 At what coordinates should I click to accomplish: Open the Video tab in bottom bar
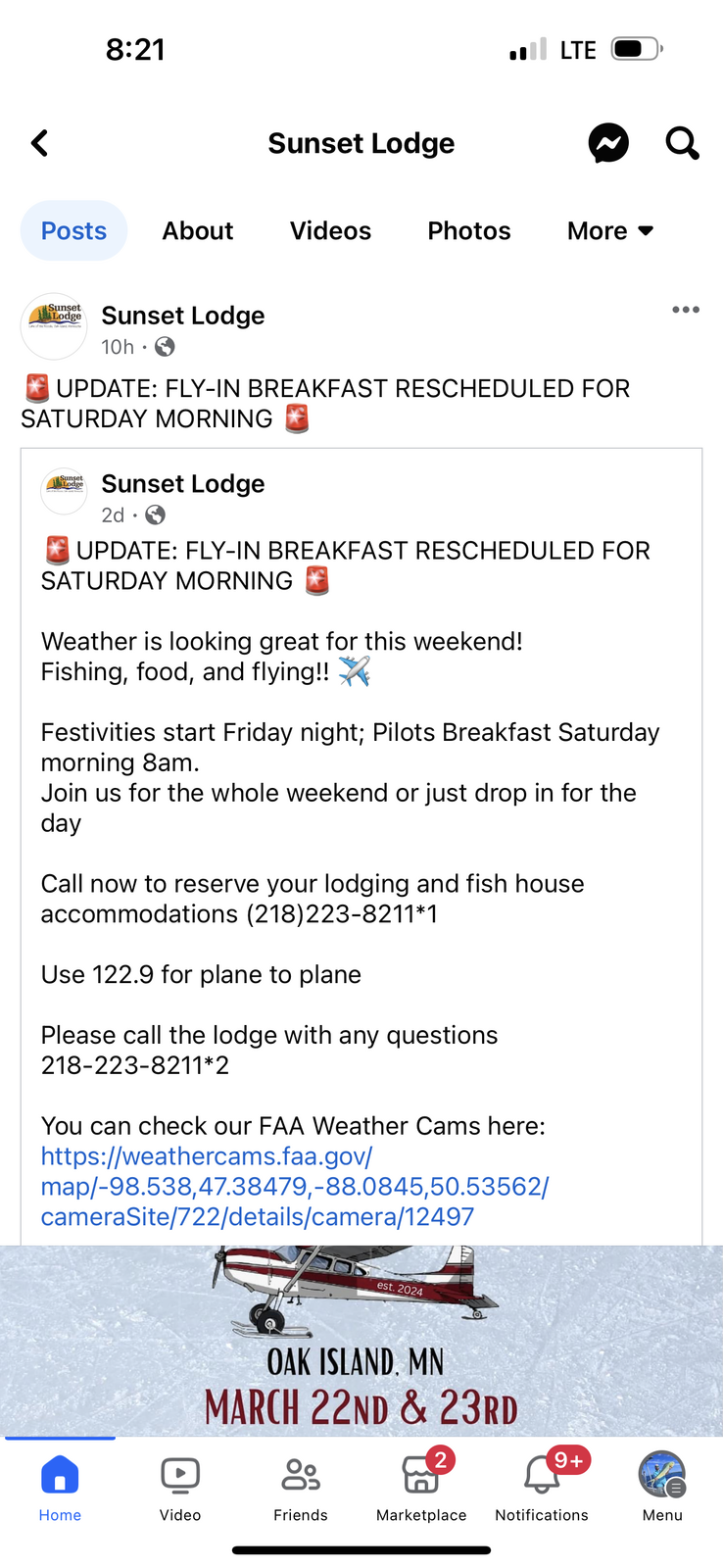point(180,1487)
